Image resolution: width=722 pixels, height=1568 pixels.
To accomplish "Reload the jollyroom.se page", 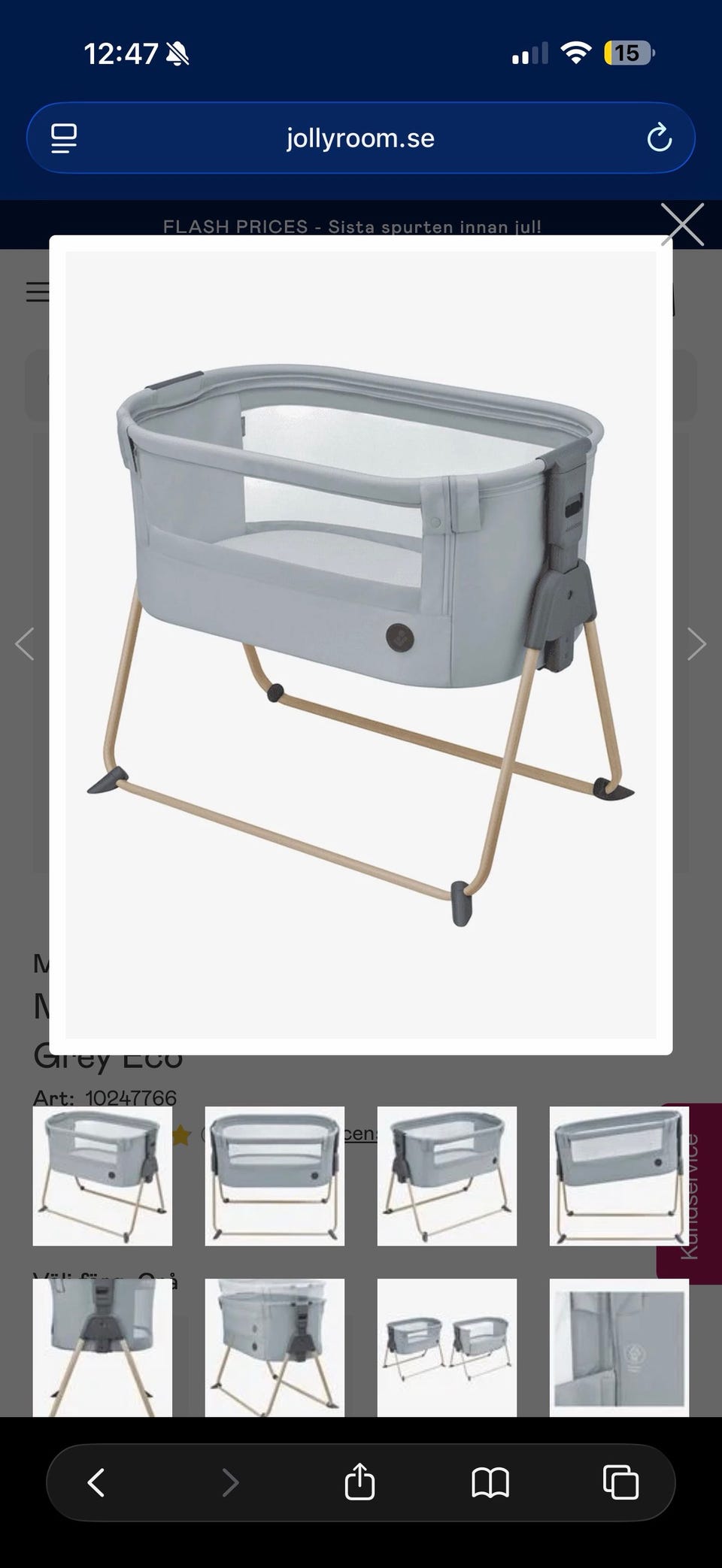I will point(659,138).
